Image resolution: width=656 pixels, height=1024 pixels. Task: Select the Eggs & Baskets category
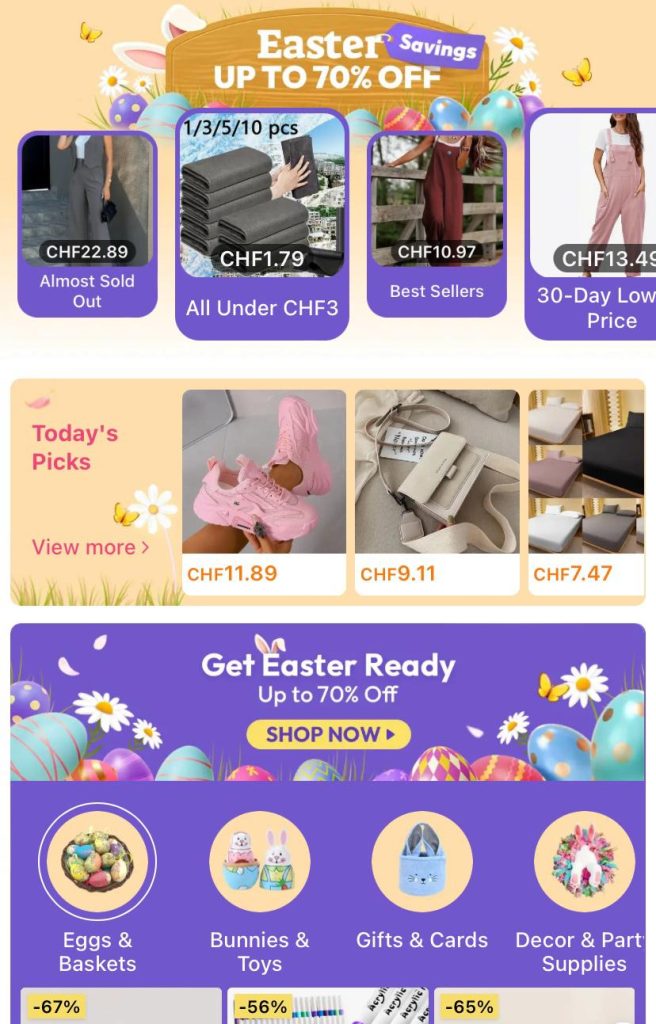[x=97, y=890]
